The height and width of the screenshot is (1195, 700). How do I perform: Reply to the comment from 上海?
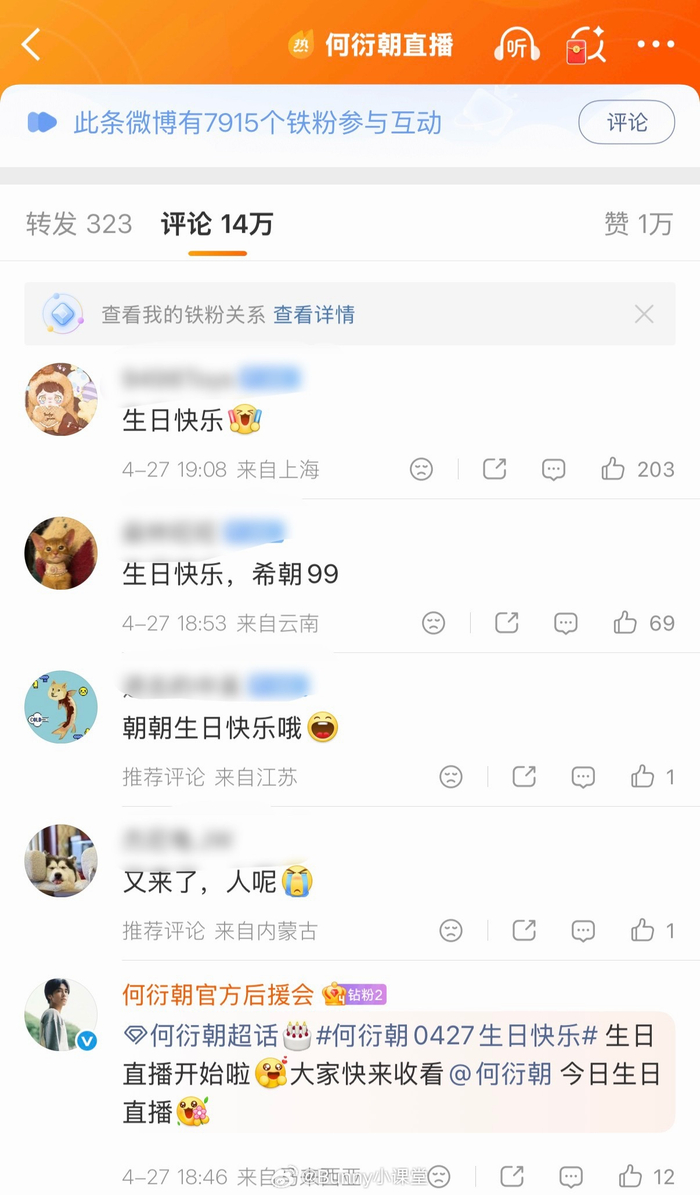pyautogui.click(x=553, y=469)
